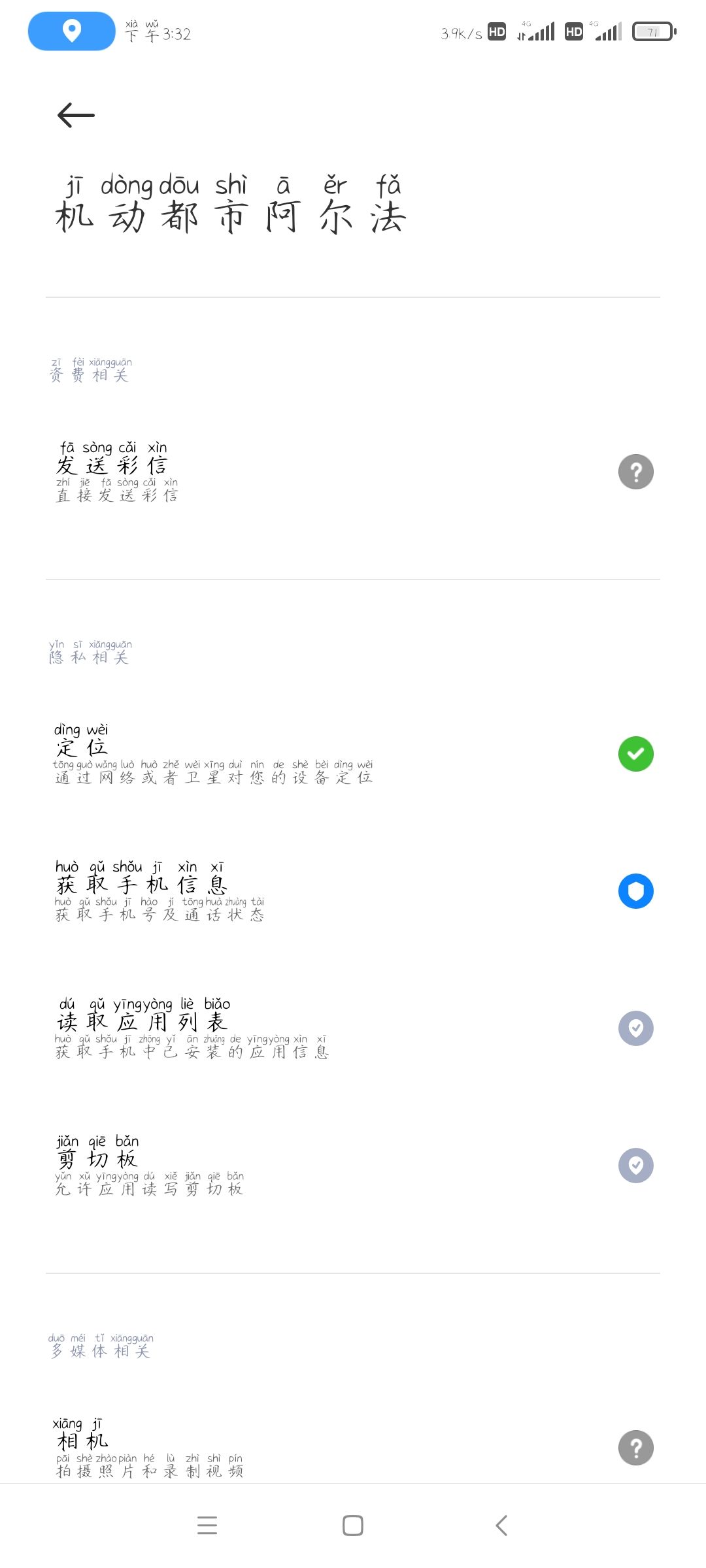Tap the battery indicator showing 71
The image size is (706, 1568).
coord(654,31)
